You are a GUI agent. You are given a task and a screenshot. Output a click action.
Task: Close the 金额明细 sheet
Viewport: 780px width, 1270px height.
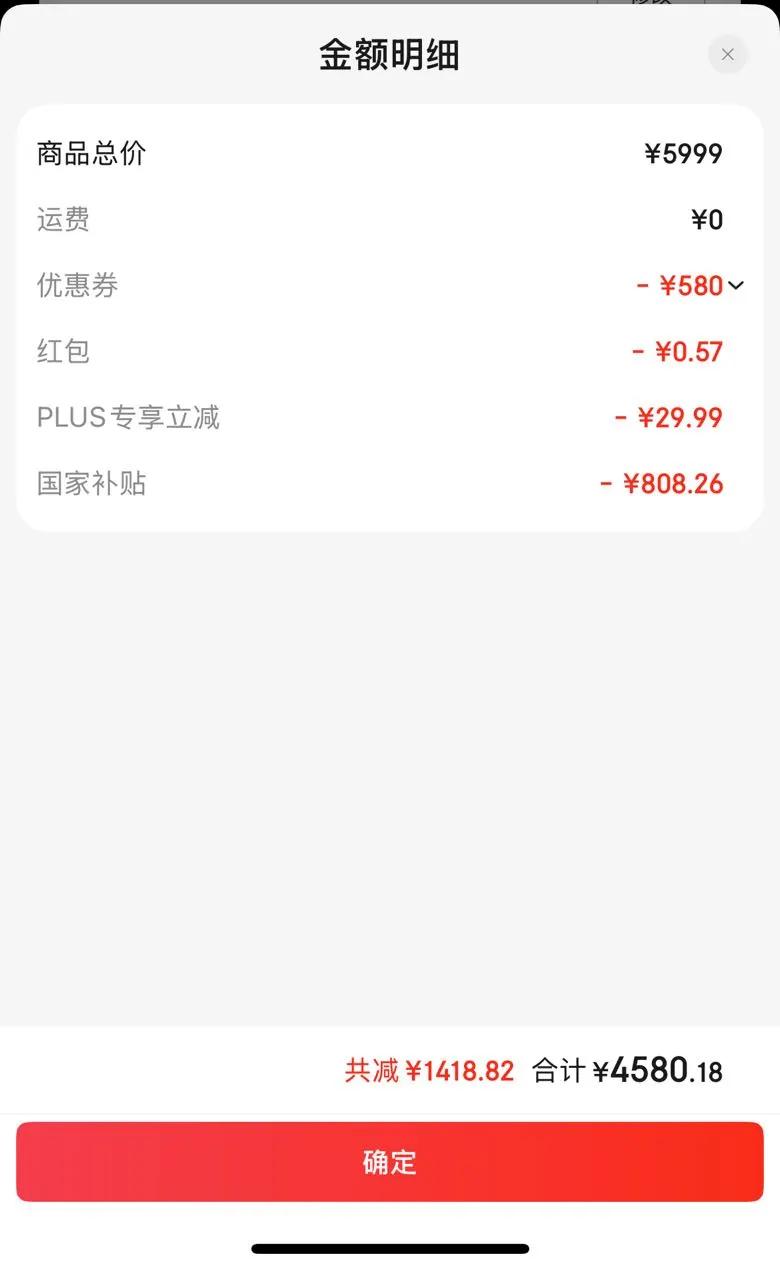[x=727, y=55]
